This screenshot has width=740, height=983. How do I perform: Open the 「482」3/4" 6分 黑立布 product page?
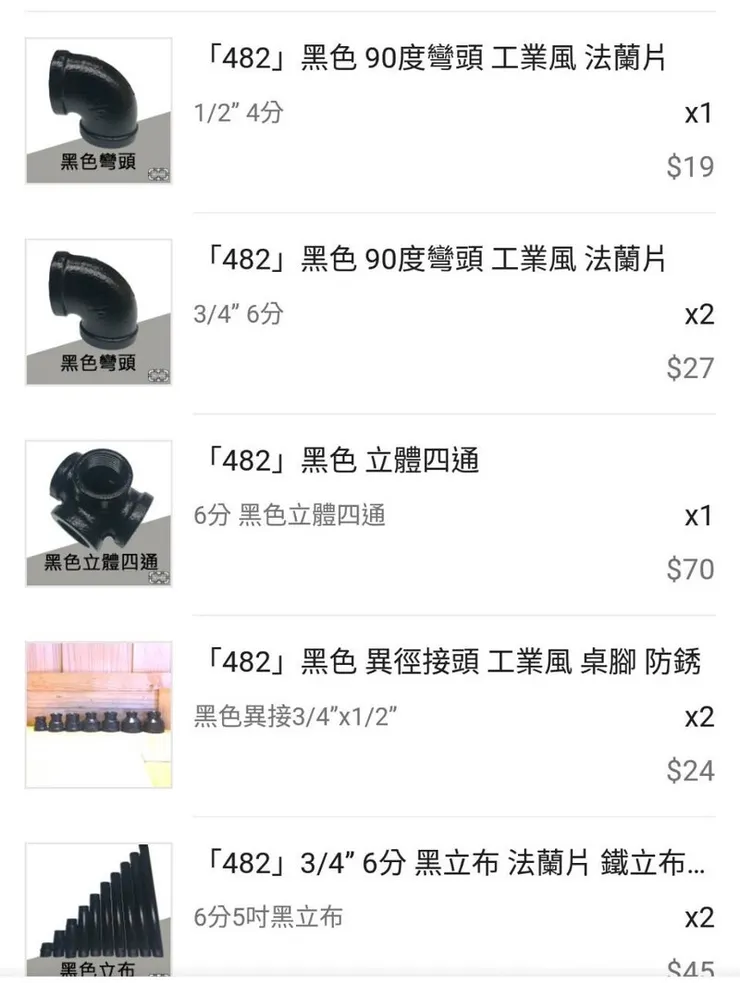pyautogui.click(x=450, y=864)
